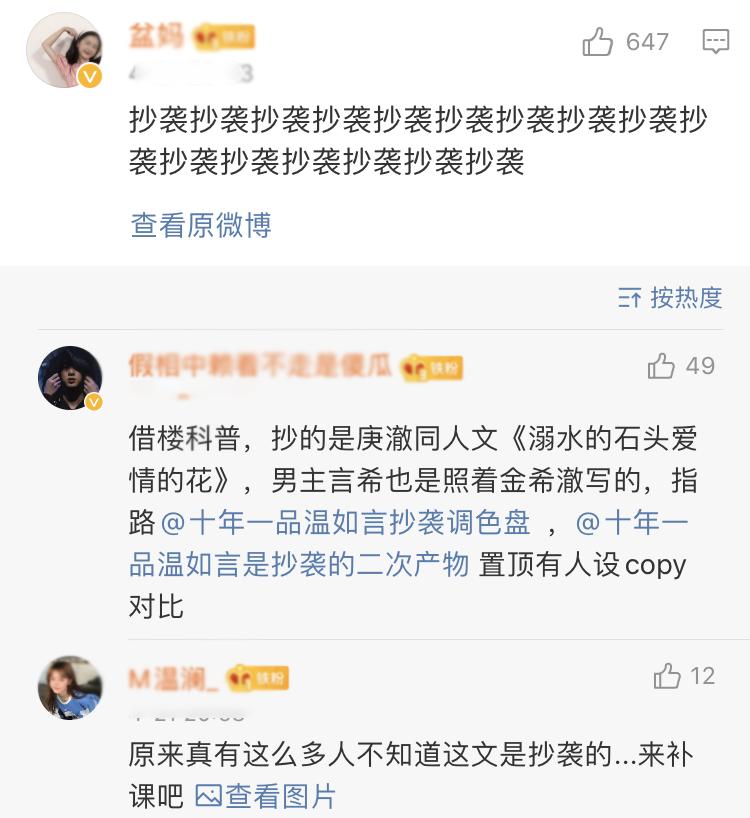Open 查看原微博 to view original post
Screen dimensions: 750x818
[x=200, y=225]
